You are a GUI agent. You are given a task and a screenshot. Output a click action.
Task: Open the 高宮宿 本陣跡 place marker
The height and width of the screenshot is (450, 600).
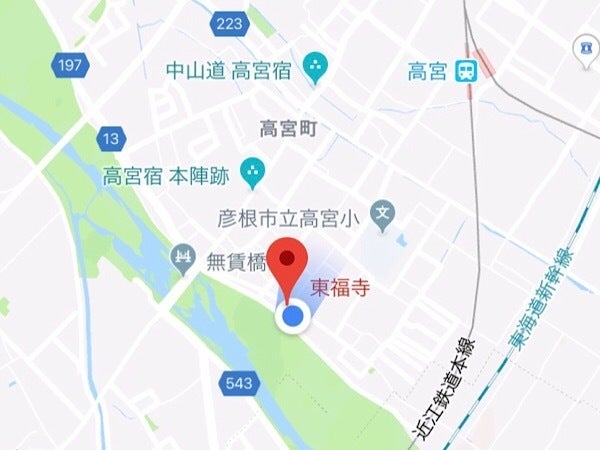tap(253, 176)
